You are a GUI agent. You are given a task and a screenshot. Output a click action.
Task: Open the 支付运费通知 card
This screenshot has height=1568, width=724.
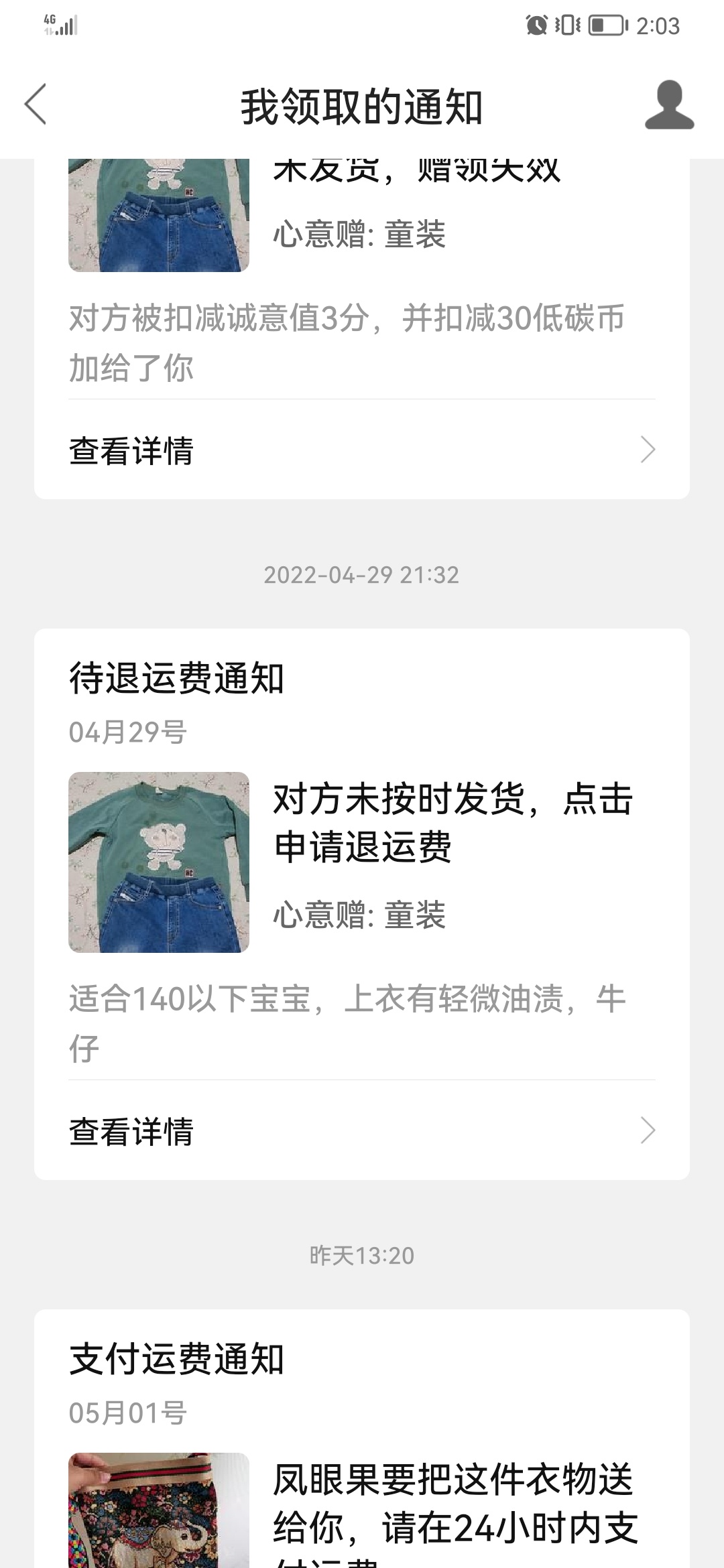coord(361,1441)
